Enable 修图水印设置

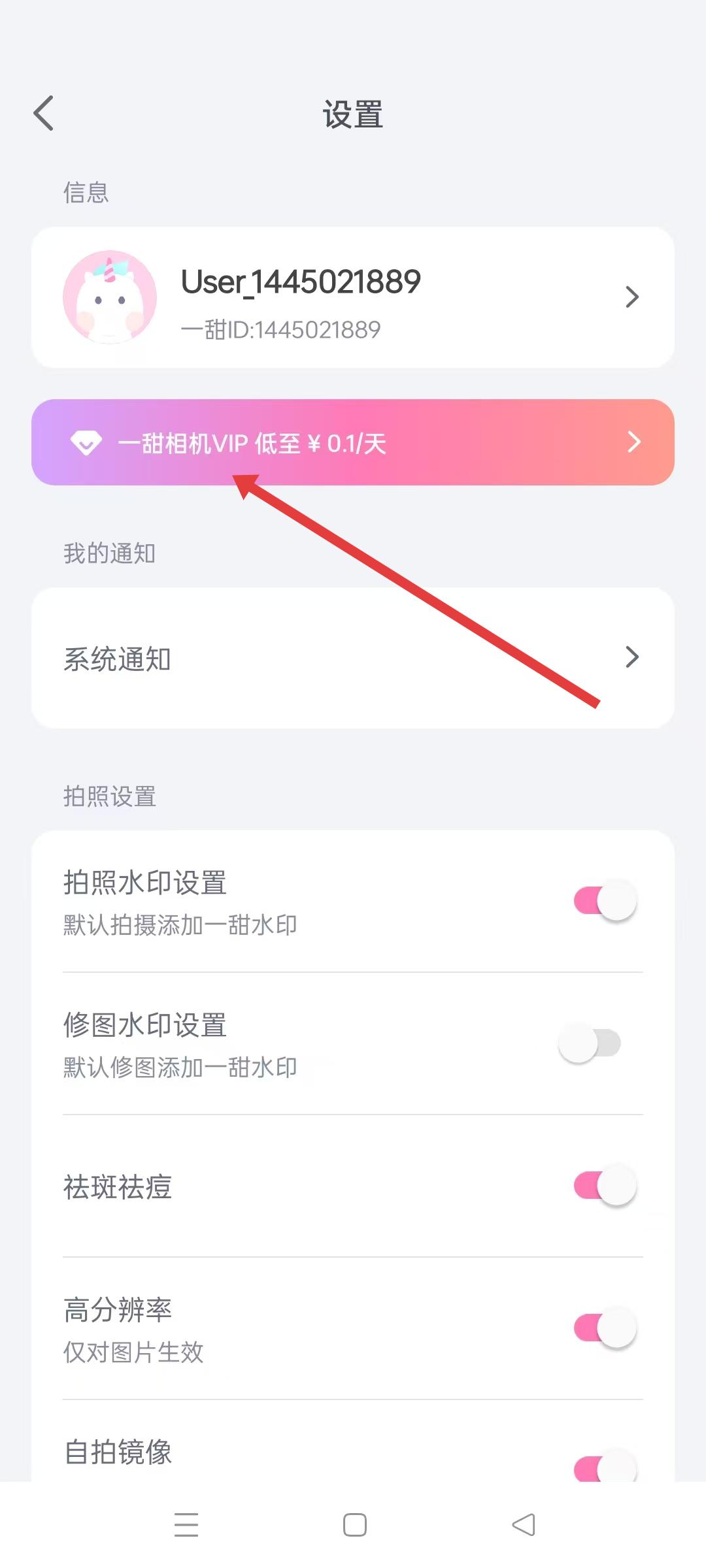590,1043
